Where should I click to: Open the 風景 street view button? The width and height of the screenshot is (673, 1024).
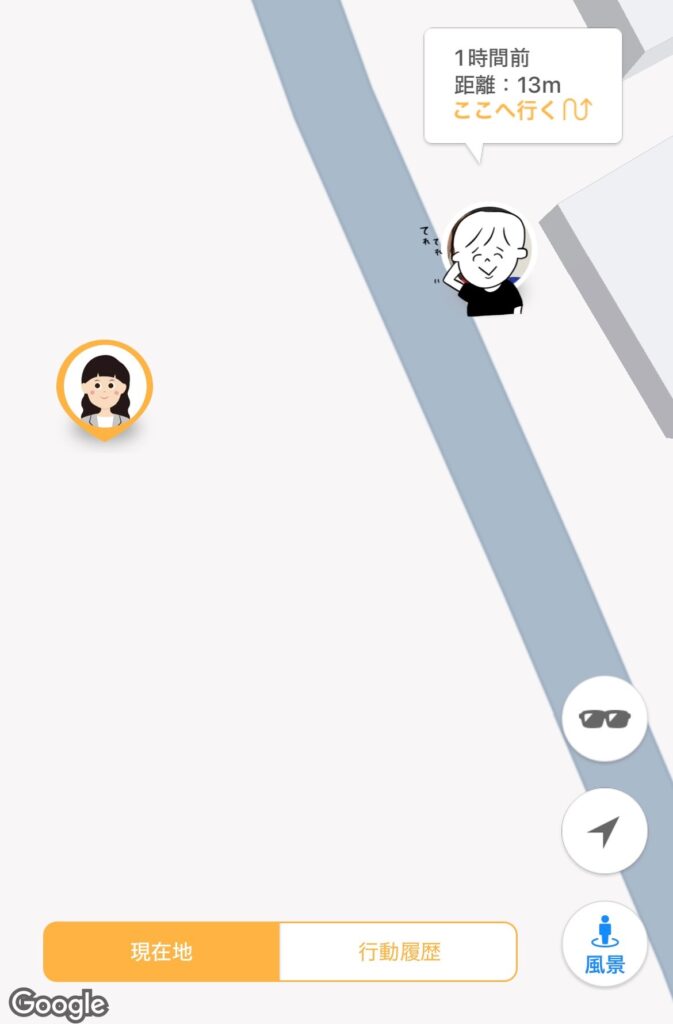[604, 943]
